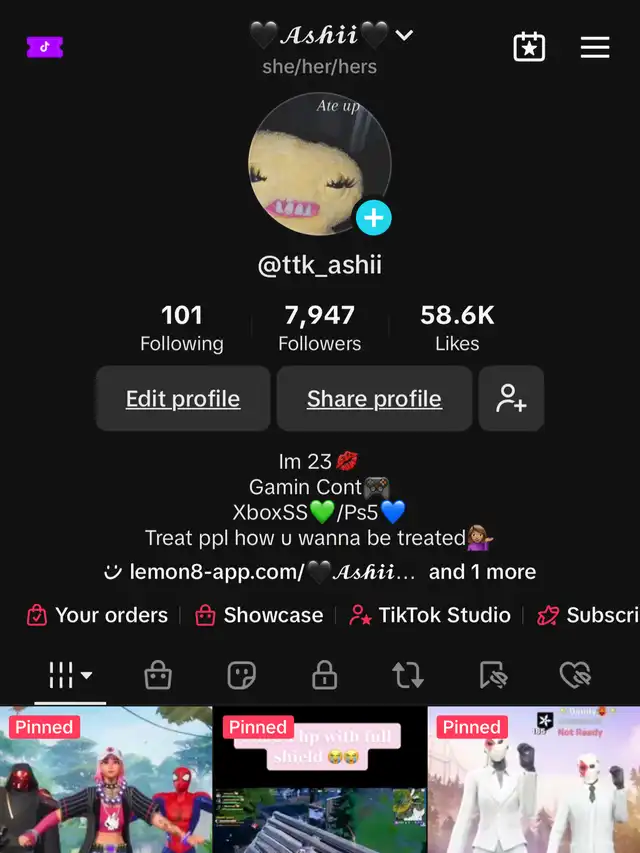Open the Edit profile button
This screenshot has width=640, height=853.
click(x=183, y=398)
